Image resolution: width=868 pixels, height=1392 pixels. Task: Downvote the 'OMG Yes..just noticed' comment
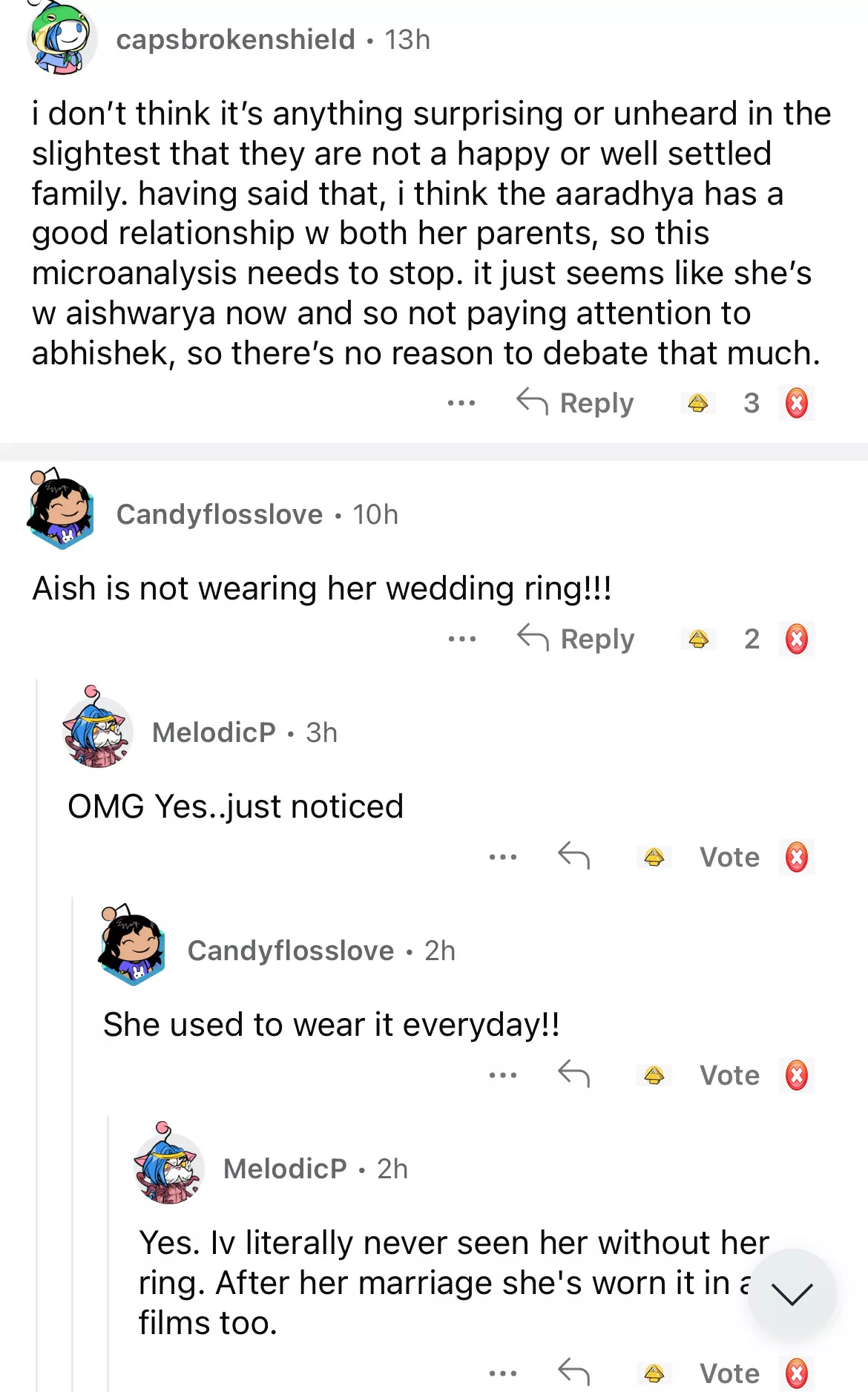797,857
